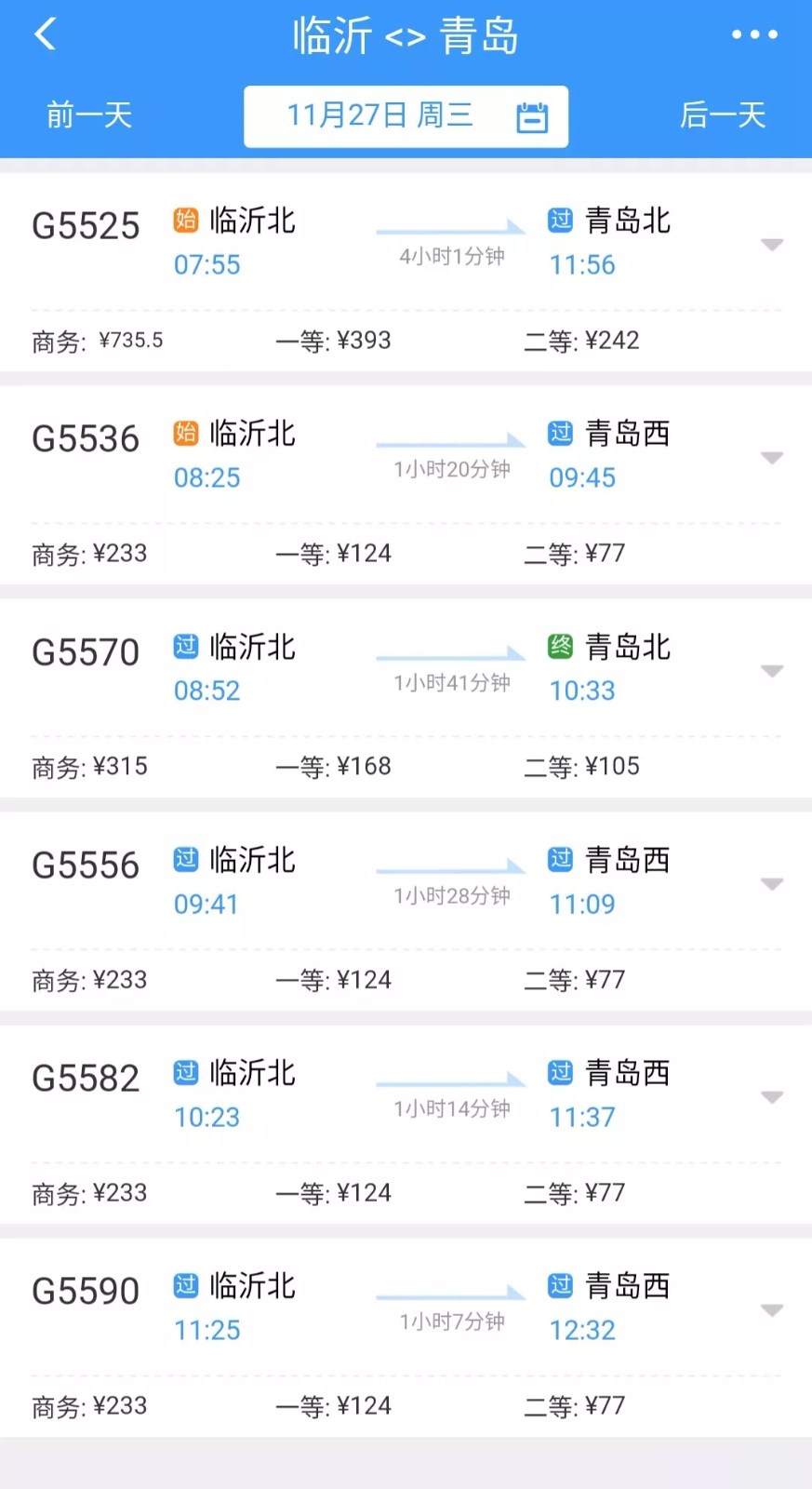Go back from the 临沂 to 青岛 train list

(45, 35)
